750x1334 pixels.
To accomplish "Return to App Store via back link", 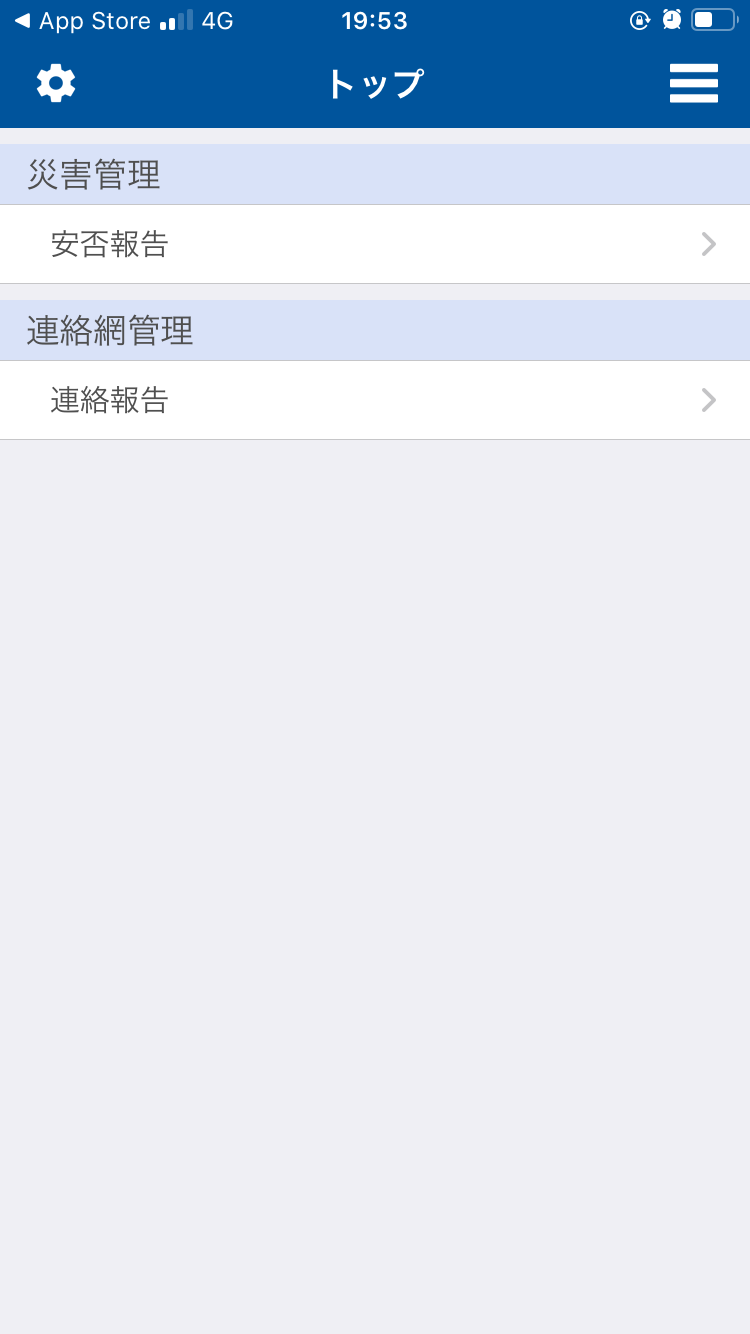I will (x=82, y=21).
